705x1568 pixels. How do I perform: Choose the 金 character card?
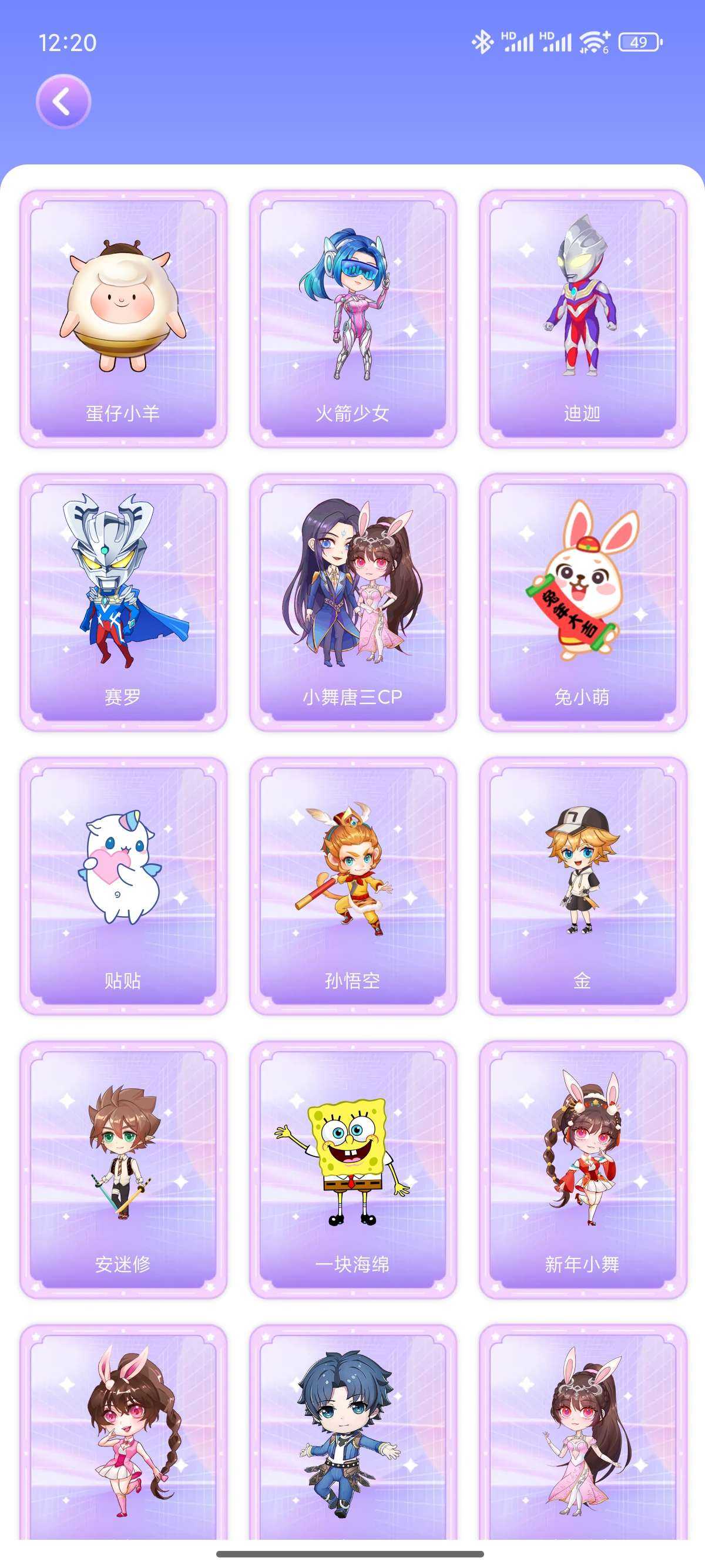[582, 886]
